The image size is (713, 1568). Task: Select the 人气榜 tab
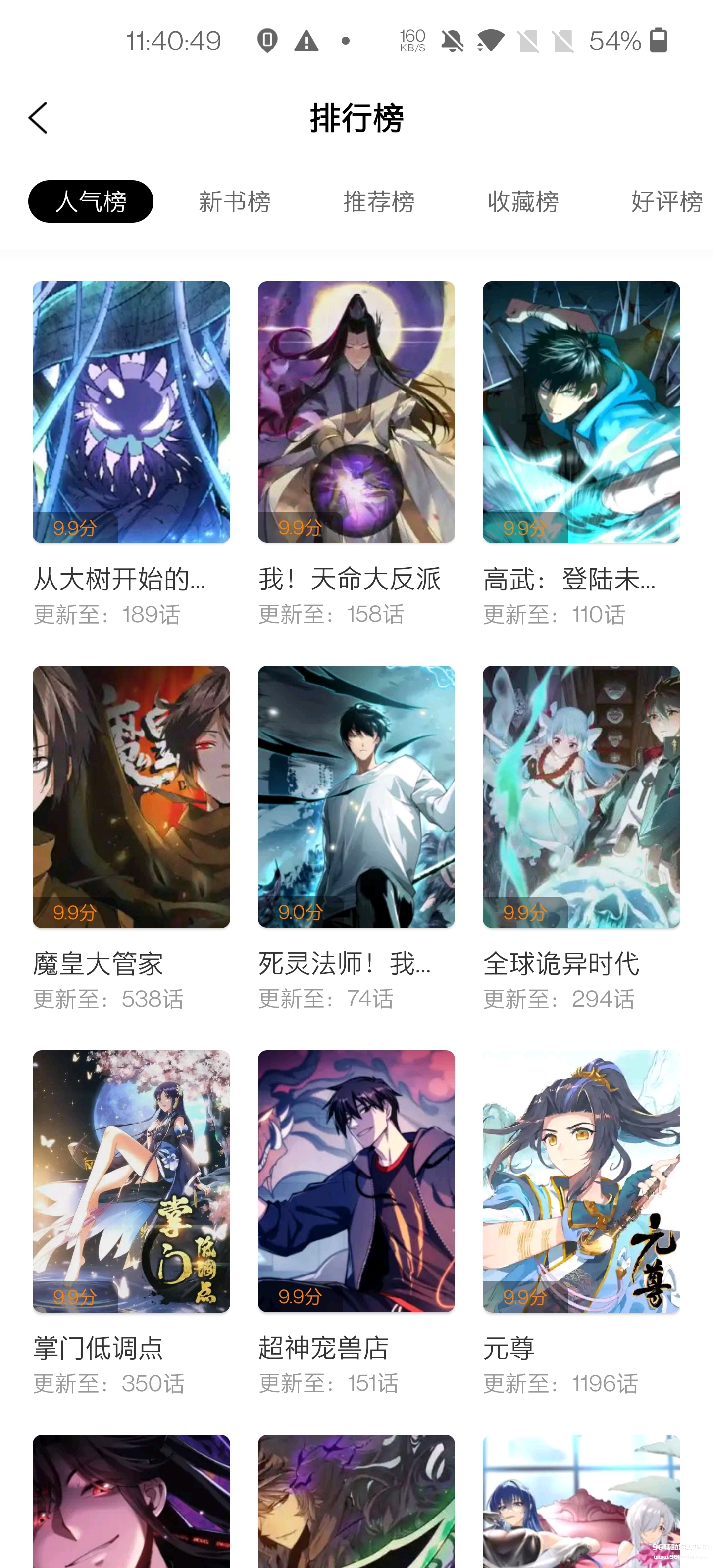pyautogui.click(x=90, y=201)
